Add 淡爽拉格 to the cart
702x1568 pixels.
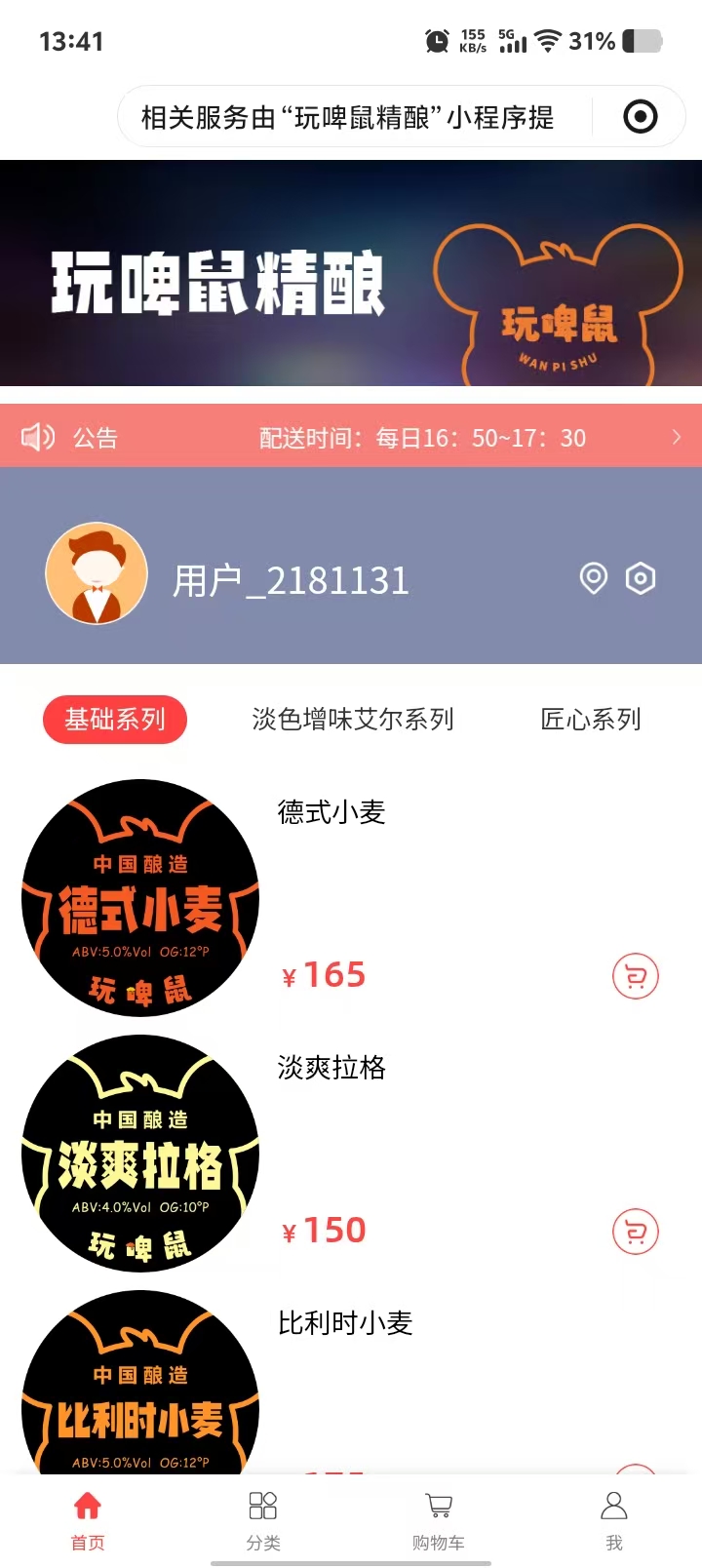click(x=636, y=1232)
